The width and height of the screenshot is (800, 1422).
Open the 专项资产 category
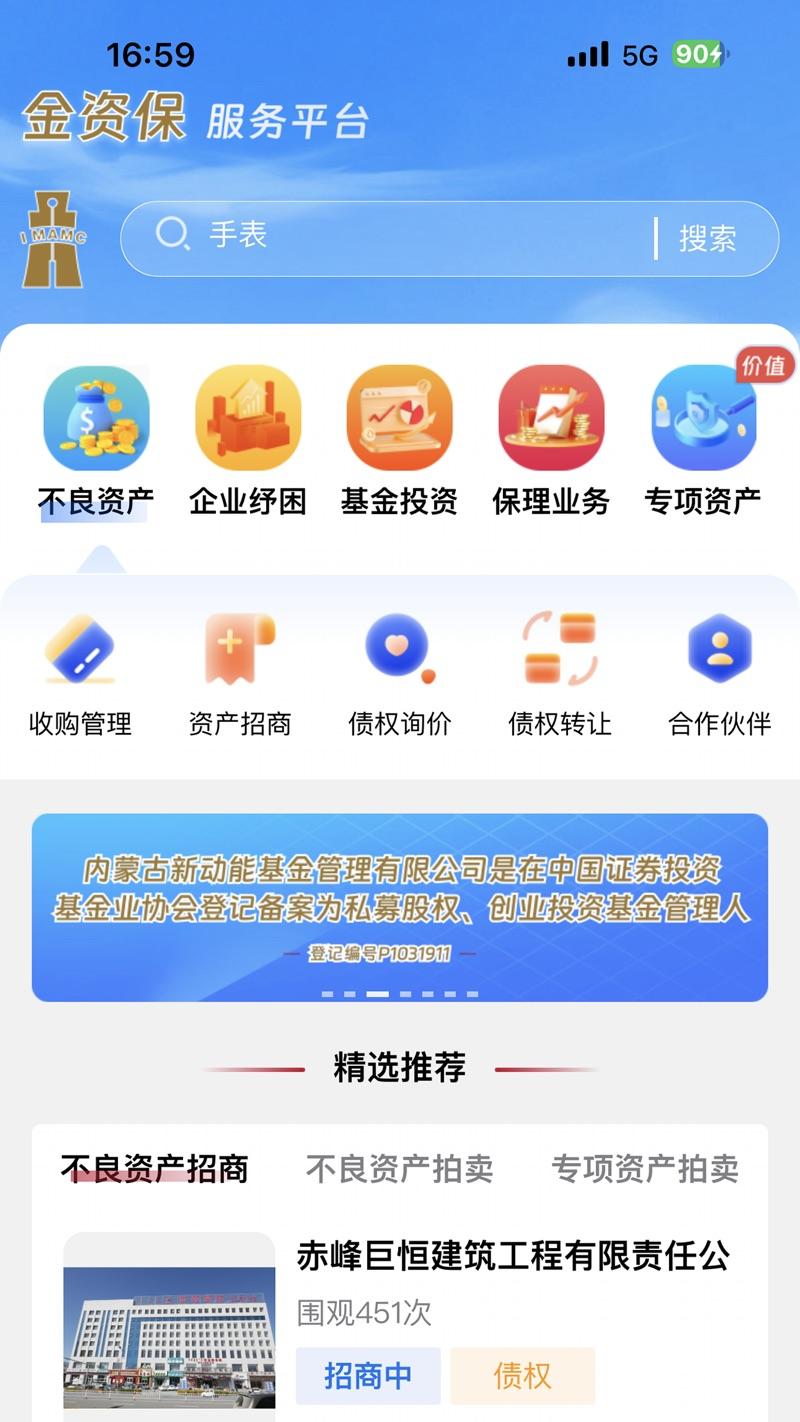point(703,440)
